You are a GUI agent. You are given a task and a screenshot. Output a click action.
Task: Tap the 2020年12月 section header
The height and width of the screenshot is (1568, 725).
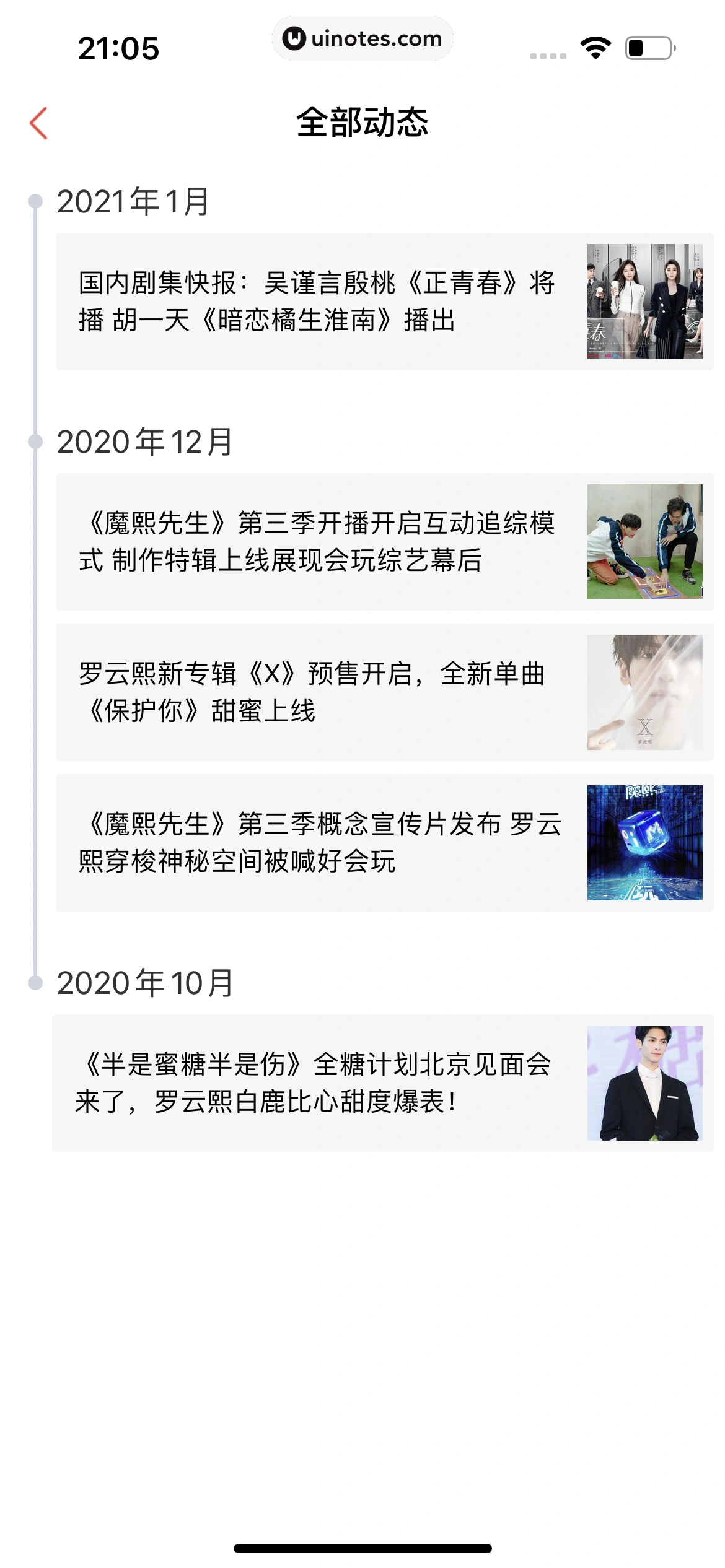tap(147, 441)
